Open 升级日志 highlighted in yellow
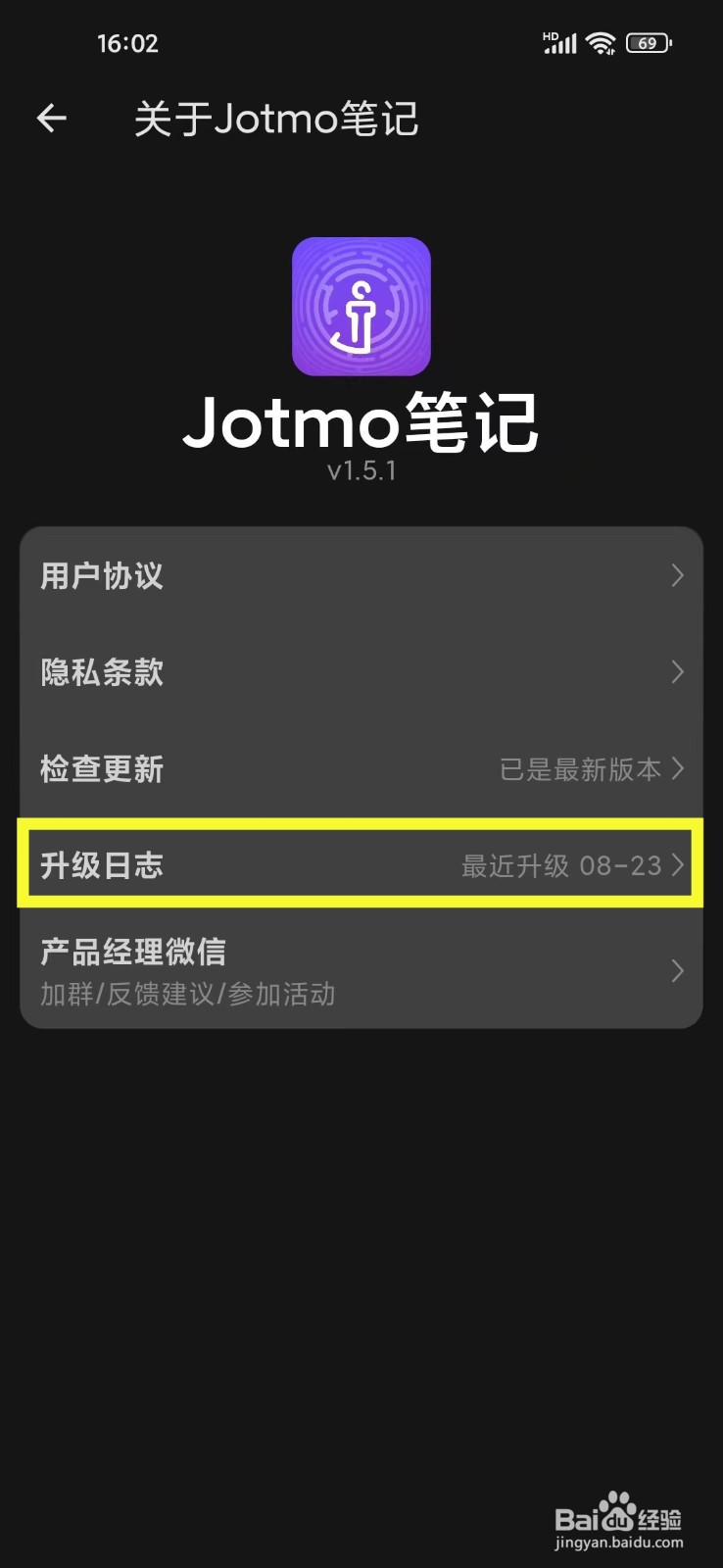 click(x=101, y=866)
